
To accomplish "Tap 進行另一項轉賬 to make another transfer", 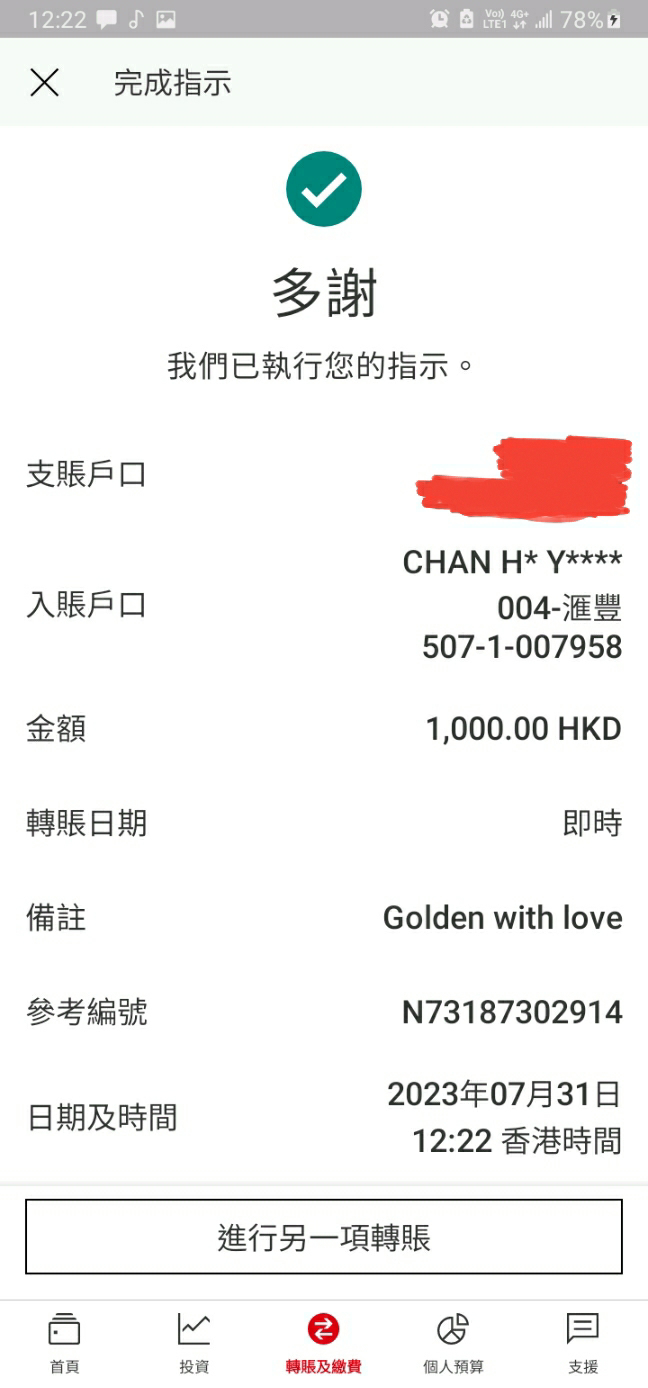I will [x=324, y=1237].
